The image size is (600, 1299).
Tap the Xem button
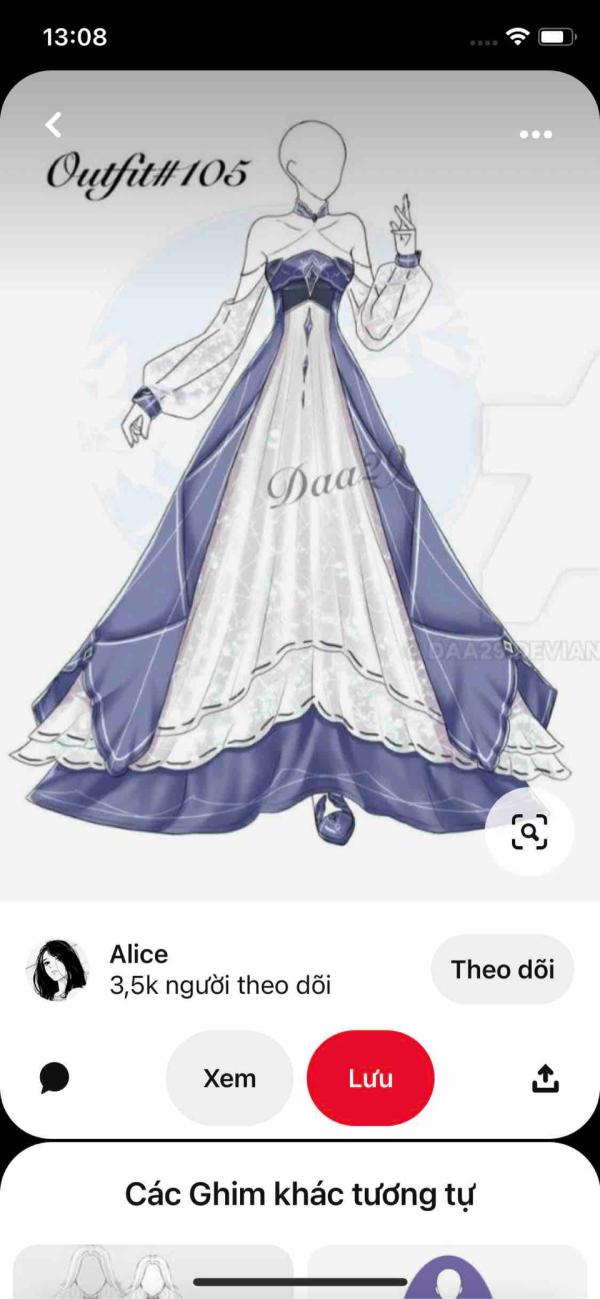230,1079
